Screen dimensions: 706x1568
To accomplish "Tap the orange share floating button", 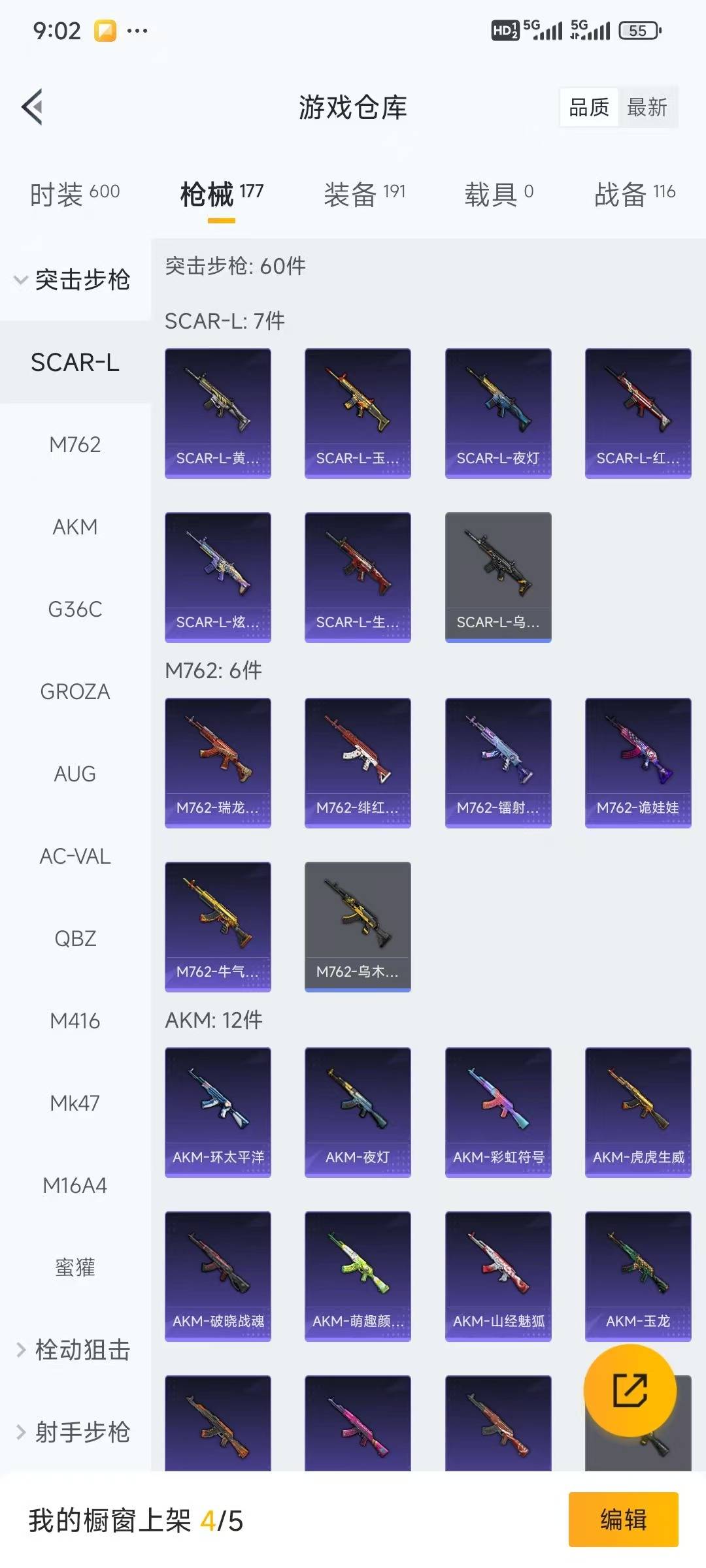I will (630, 1390).
